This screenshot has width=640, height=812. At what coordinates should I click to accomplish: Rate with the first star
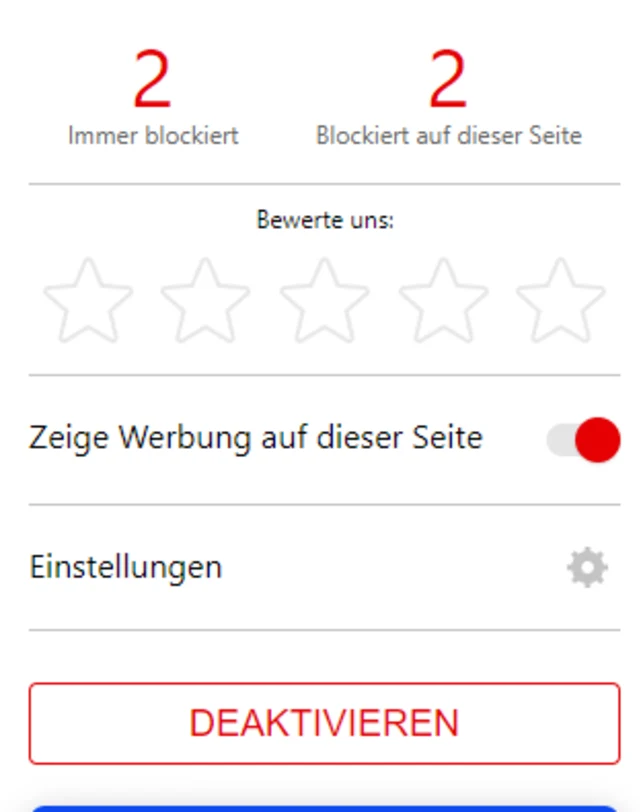88,301
